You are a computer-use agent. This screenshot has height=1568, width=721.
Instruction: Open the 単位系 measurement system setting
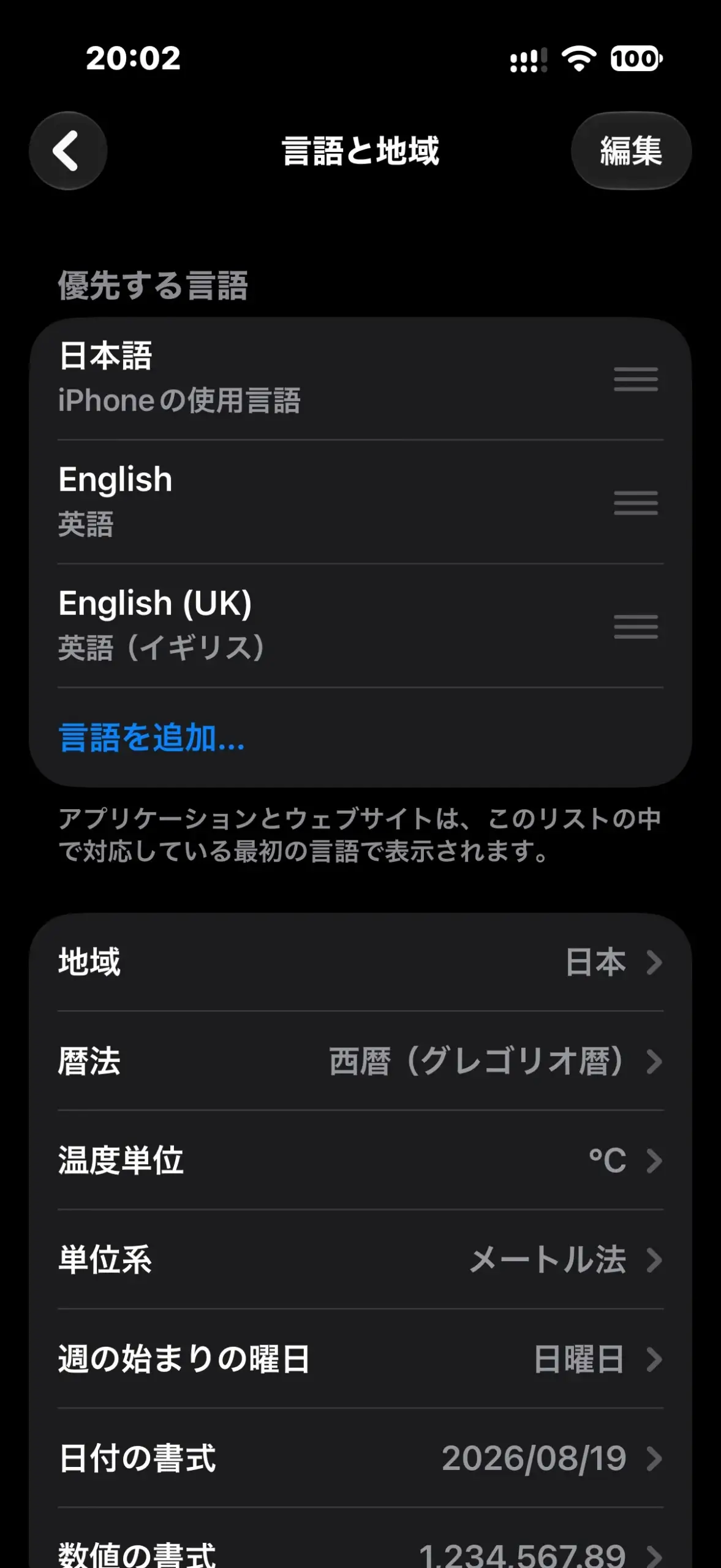click(x=360, y=1259)
